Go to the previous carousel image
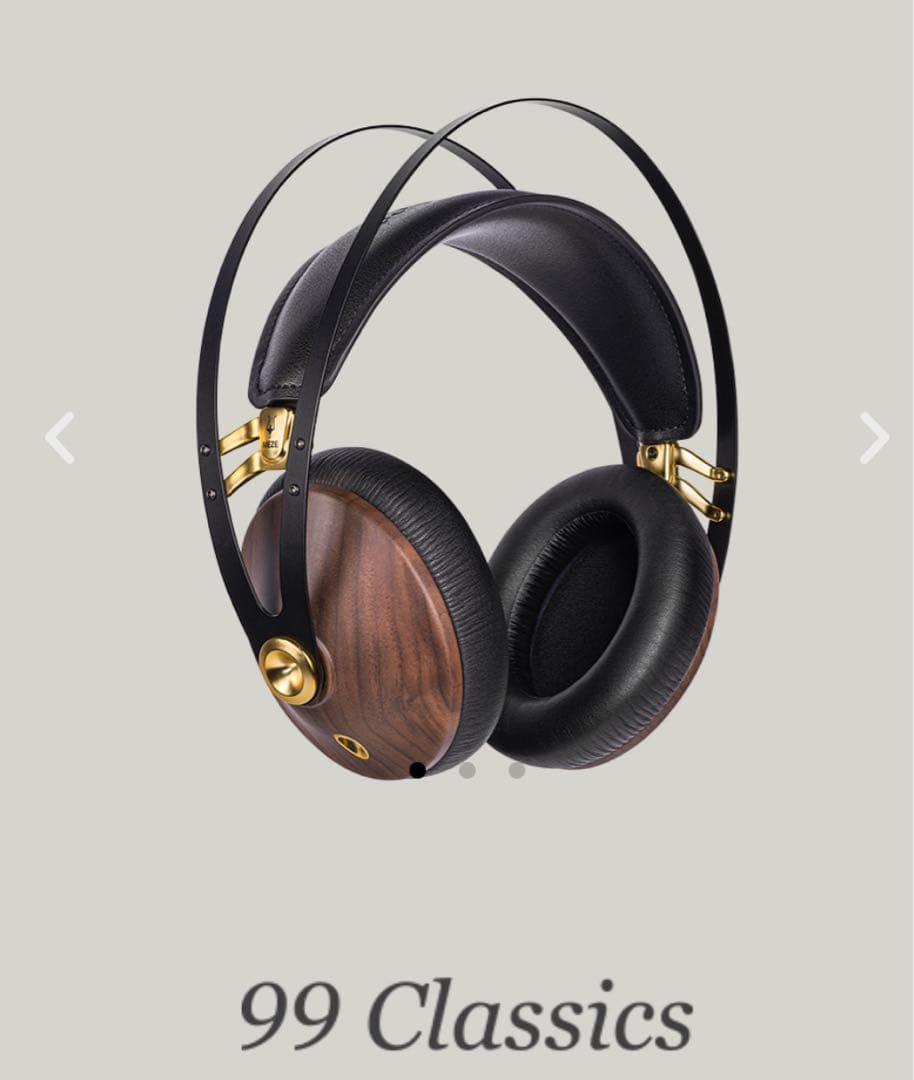Image resolution: width=914 pixels, height=1080 pixels. [60, 438]
